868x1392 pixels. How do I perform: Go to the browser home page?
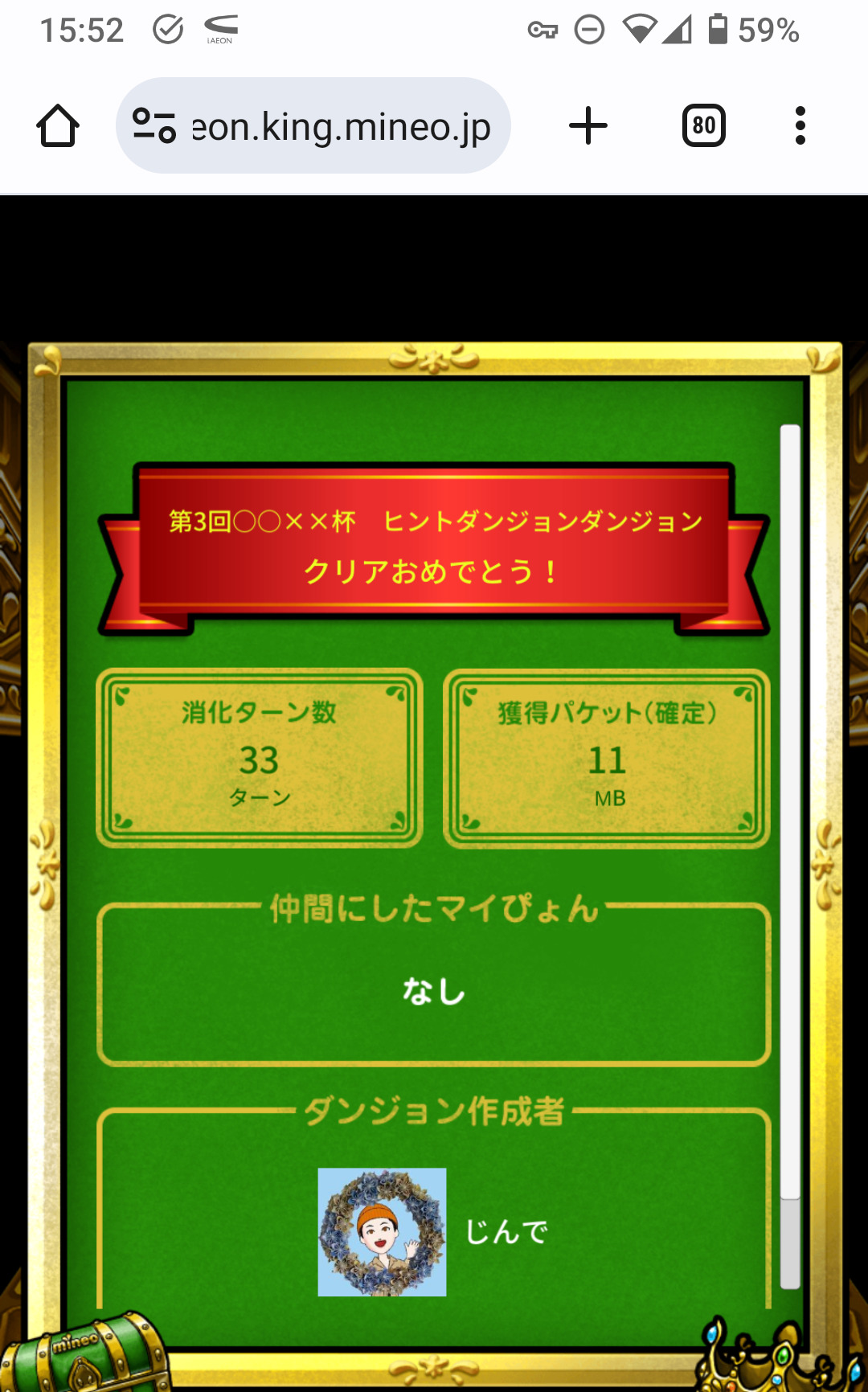[x=58, y=126]
